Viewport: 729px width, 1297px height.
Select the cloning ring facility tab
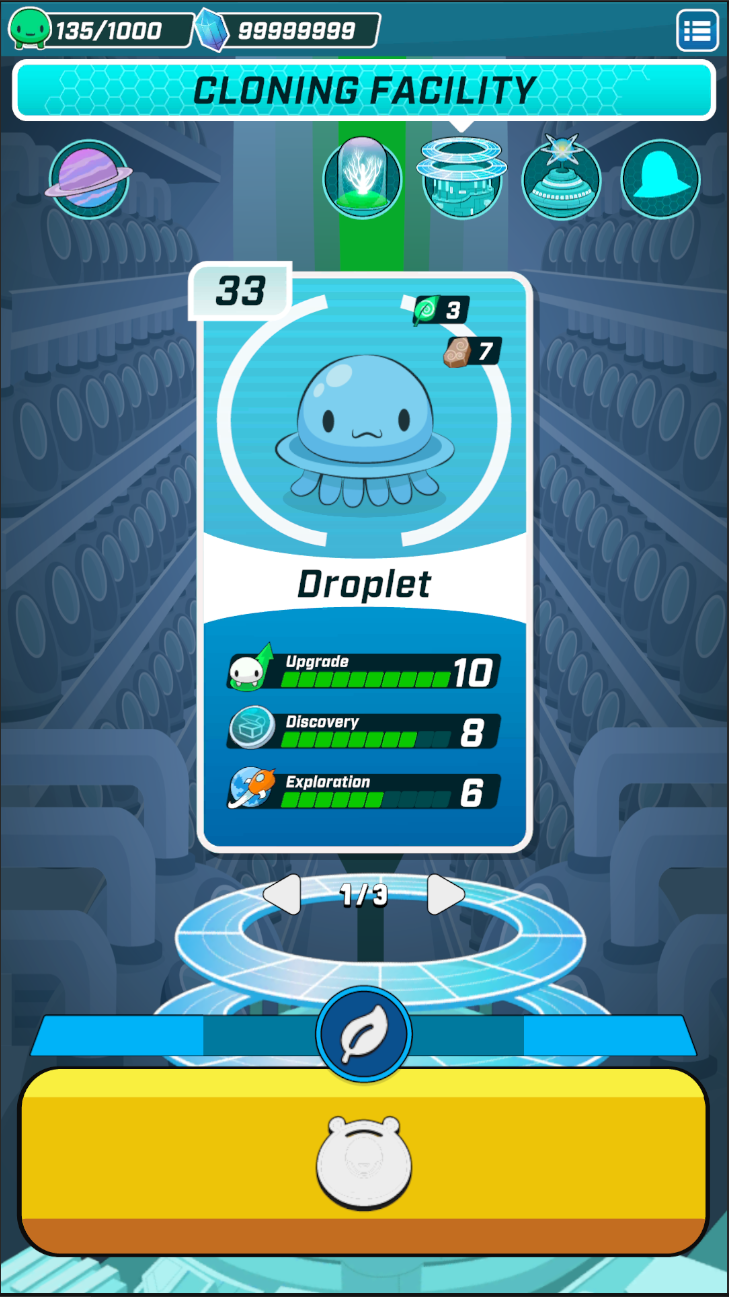[462, 179]
